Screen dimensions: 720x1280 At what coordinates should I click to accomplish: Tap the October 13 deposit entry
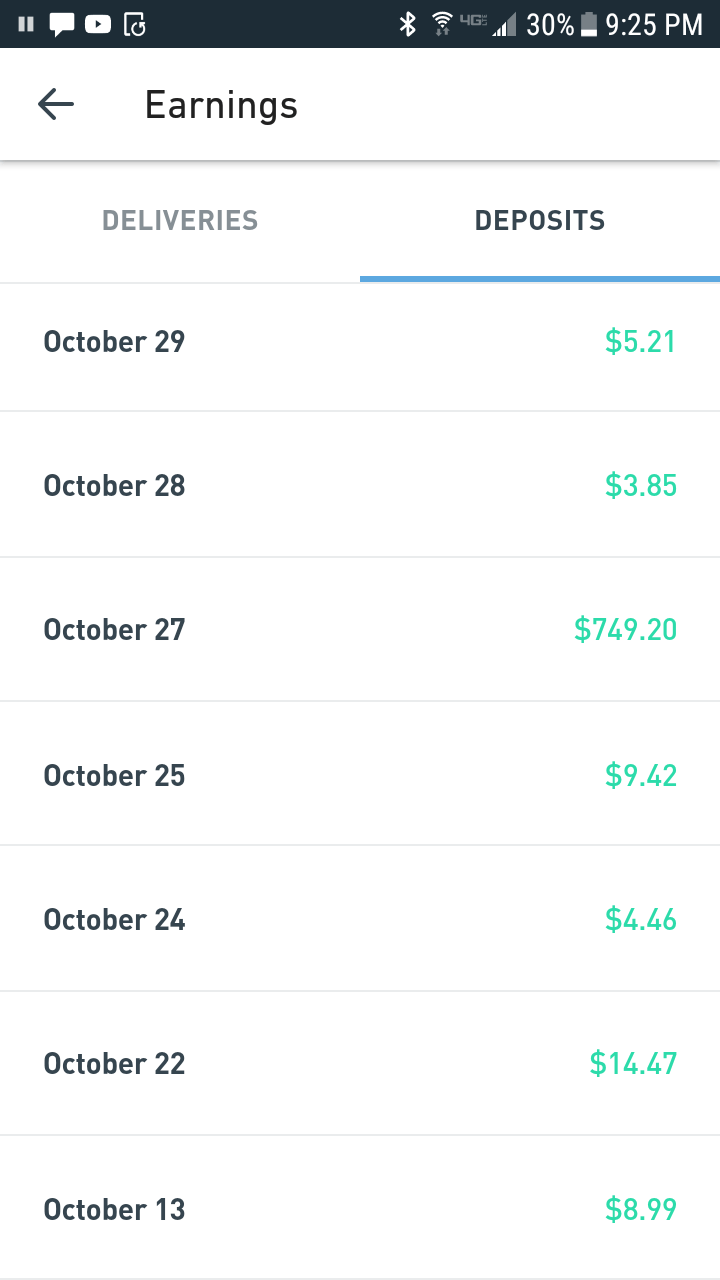[360, 1208]
